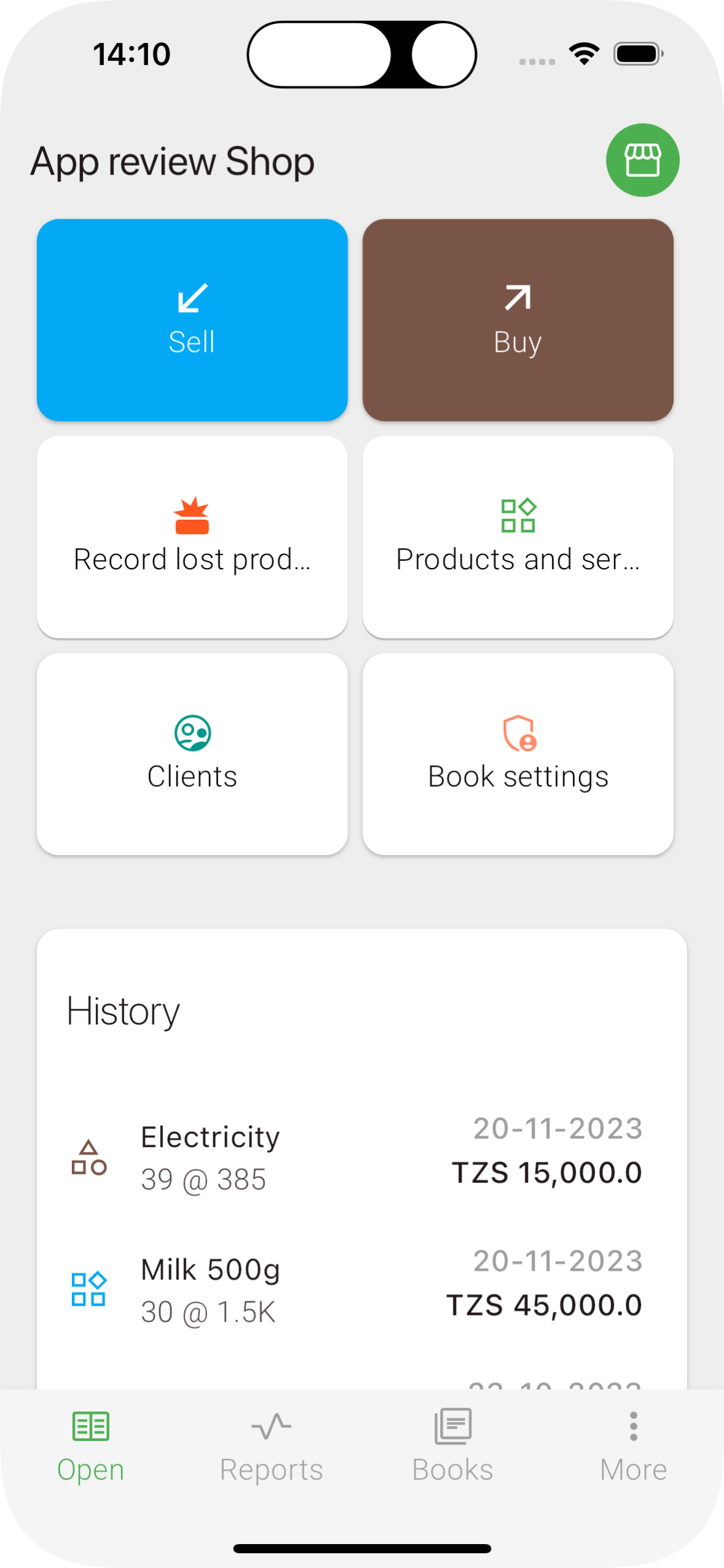Open the Electricity history entry
Viewport: 724px width, 1568px height.
361,1157
